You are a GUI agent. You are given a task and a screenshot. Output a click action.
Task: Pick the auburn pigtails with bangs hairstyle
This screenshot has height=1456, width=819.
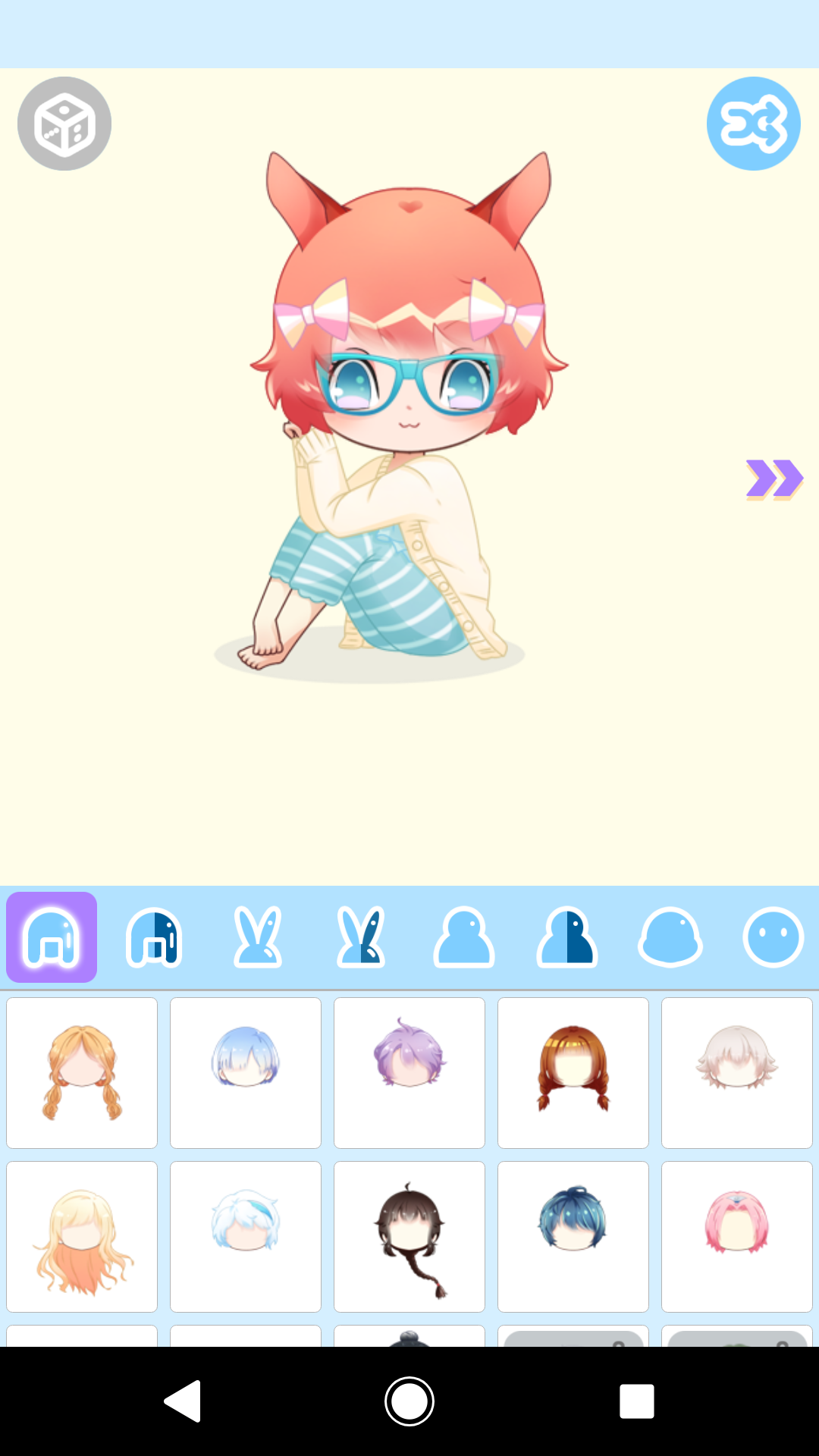coord(573,1072)
